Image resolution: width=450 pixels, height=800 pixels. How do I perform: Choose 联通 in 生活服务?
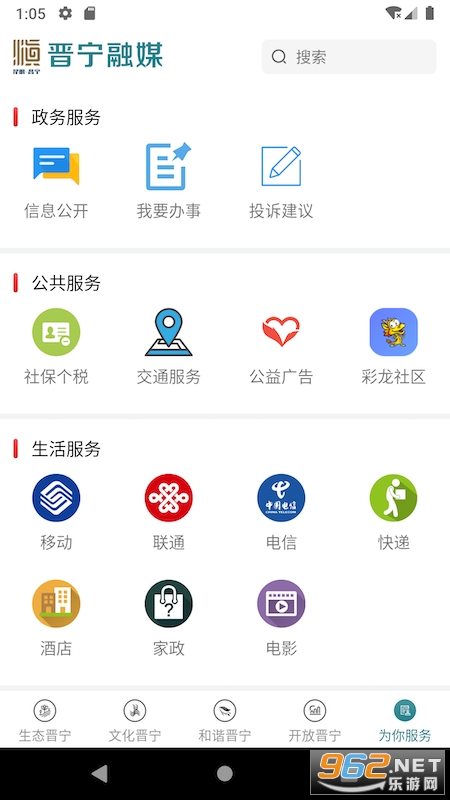[169, 512]
